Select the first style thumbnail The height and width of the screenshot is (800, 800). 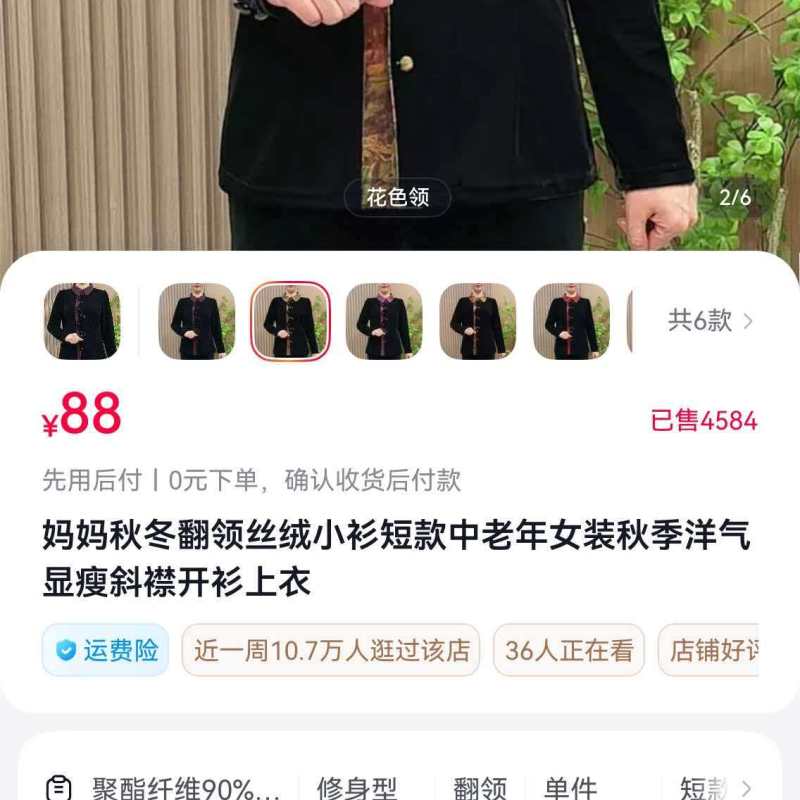point(82,321)
